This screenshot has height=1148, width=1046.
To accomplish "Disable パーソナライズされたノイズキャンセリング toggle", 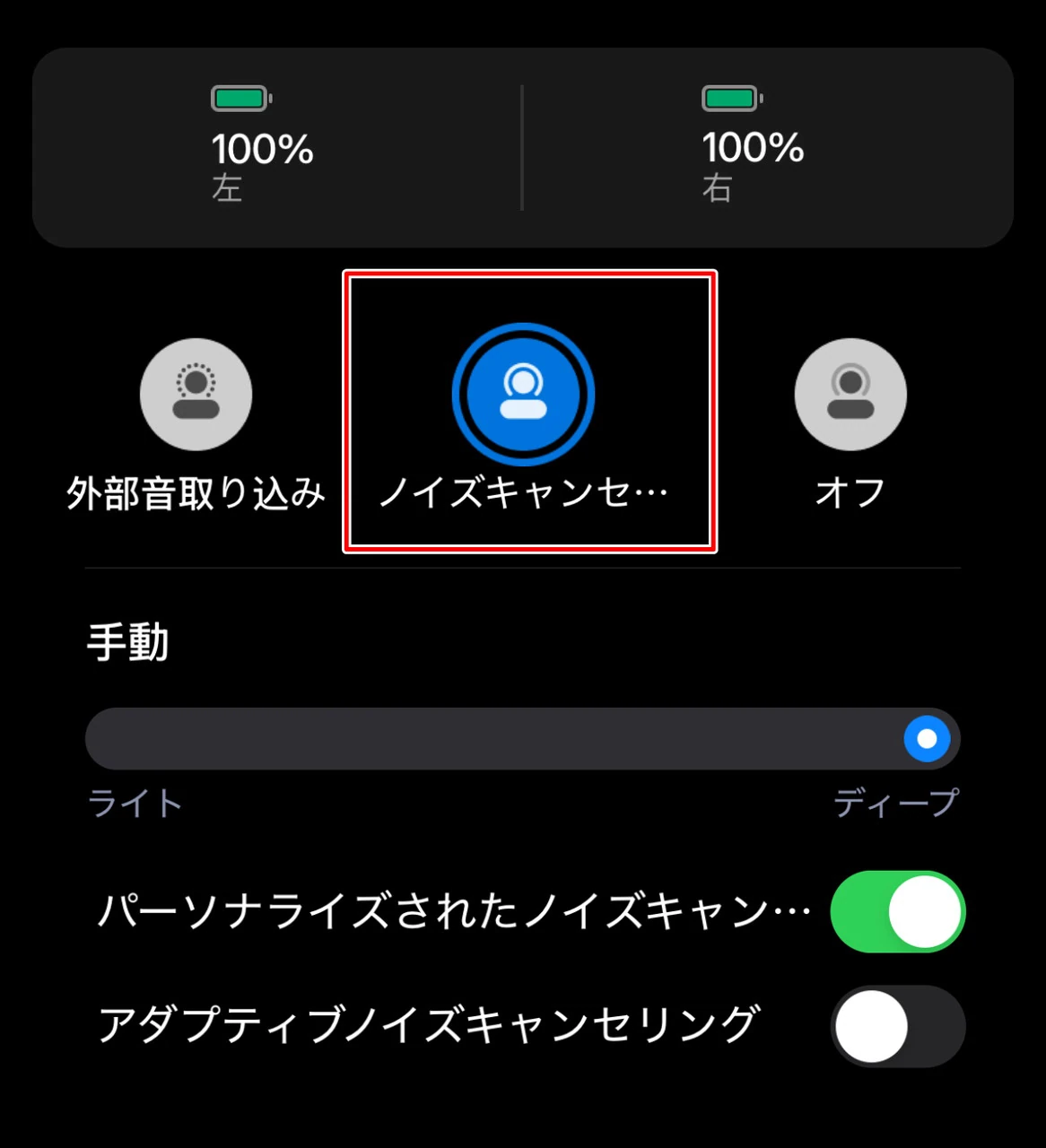I will (897, 911).
